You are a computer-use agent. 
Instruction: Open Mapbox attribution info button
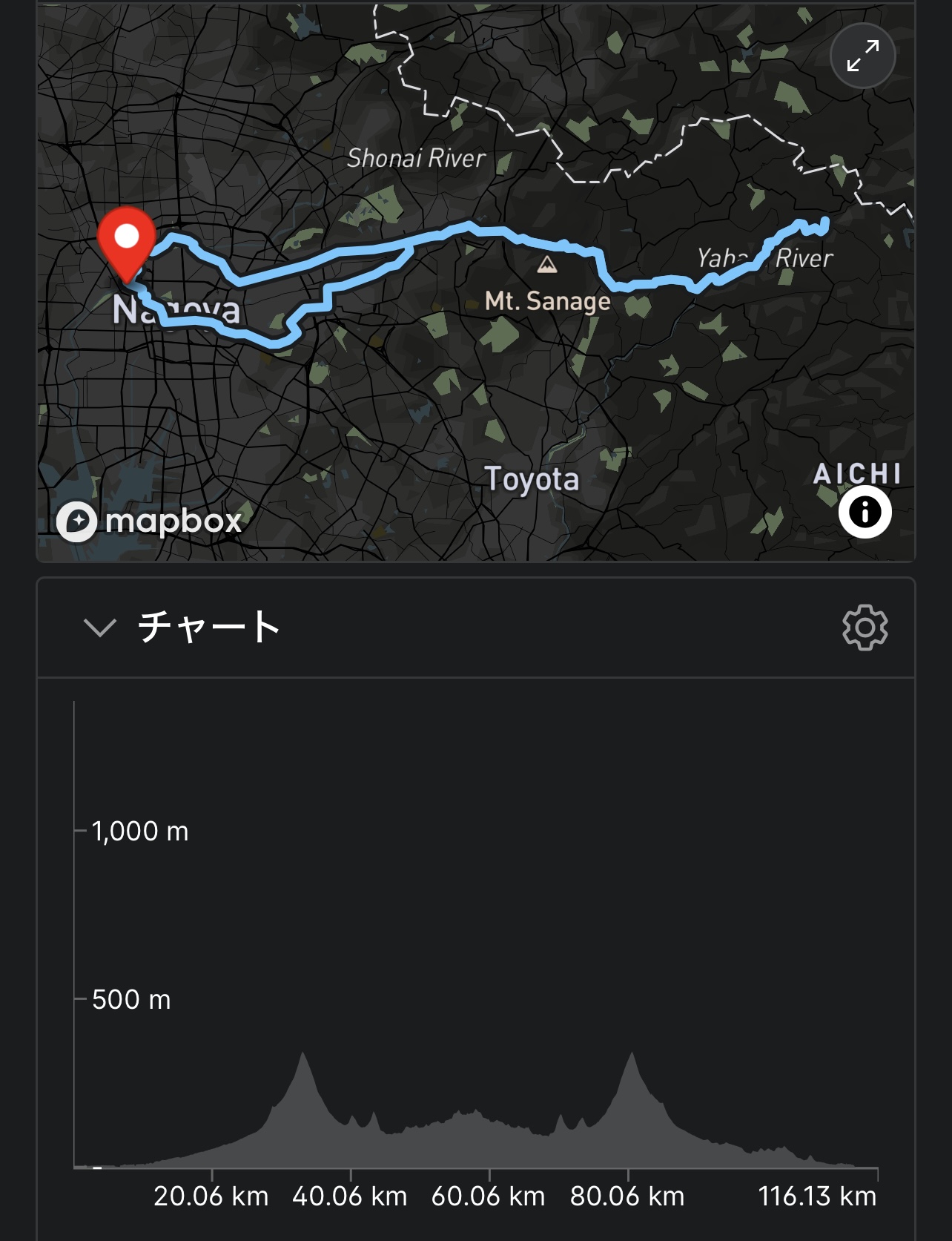[865, 512]
